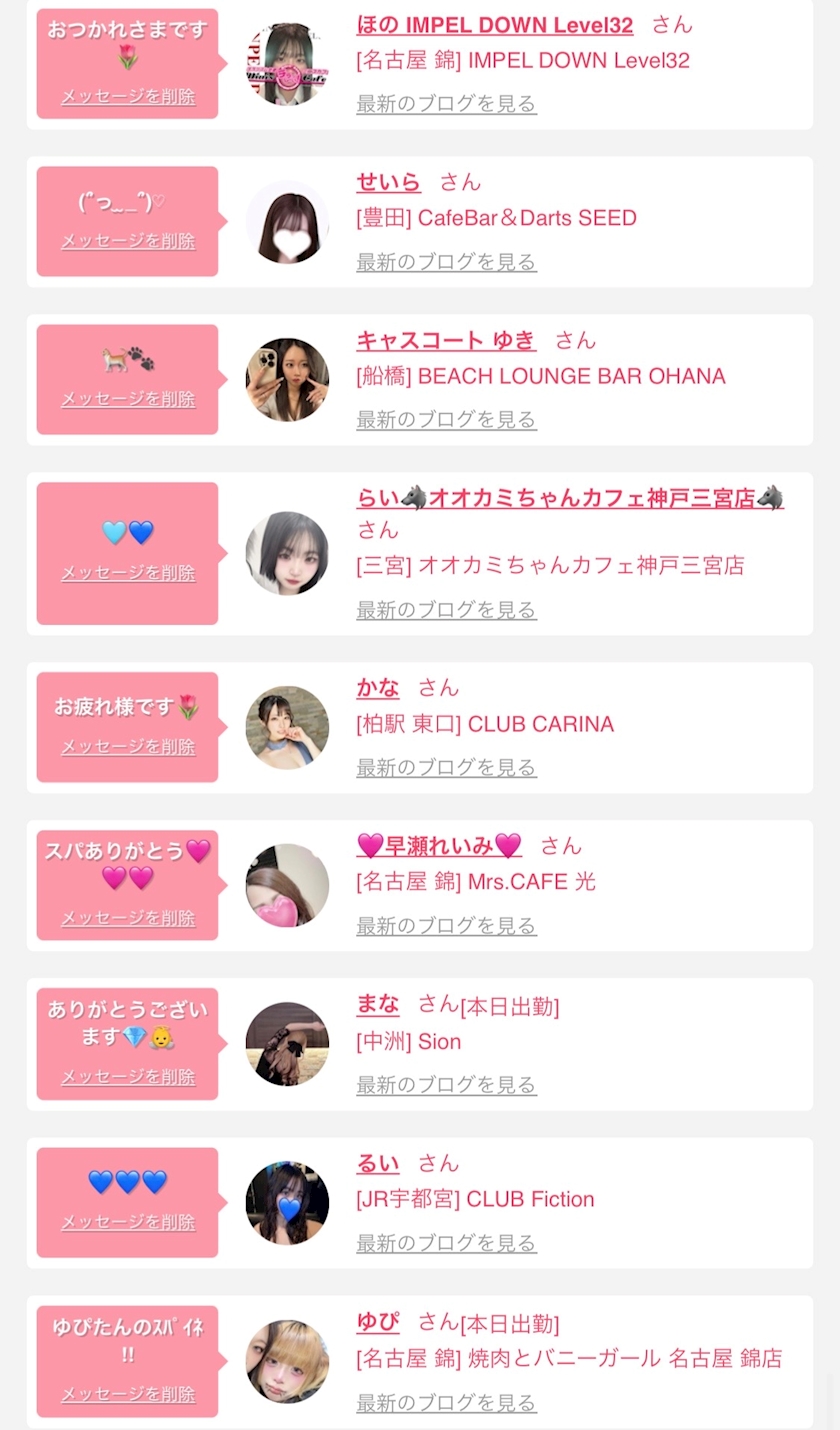This screenshot has height=1430, width=840.
Task: View latest blog of らい
Action: pyautogui.click(x=446, y=610)
